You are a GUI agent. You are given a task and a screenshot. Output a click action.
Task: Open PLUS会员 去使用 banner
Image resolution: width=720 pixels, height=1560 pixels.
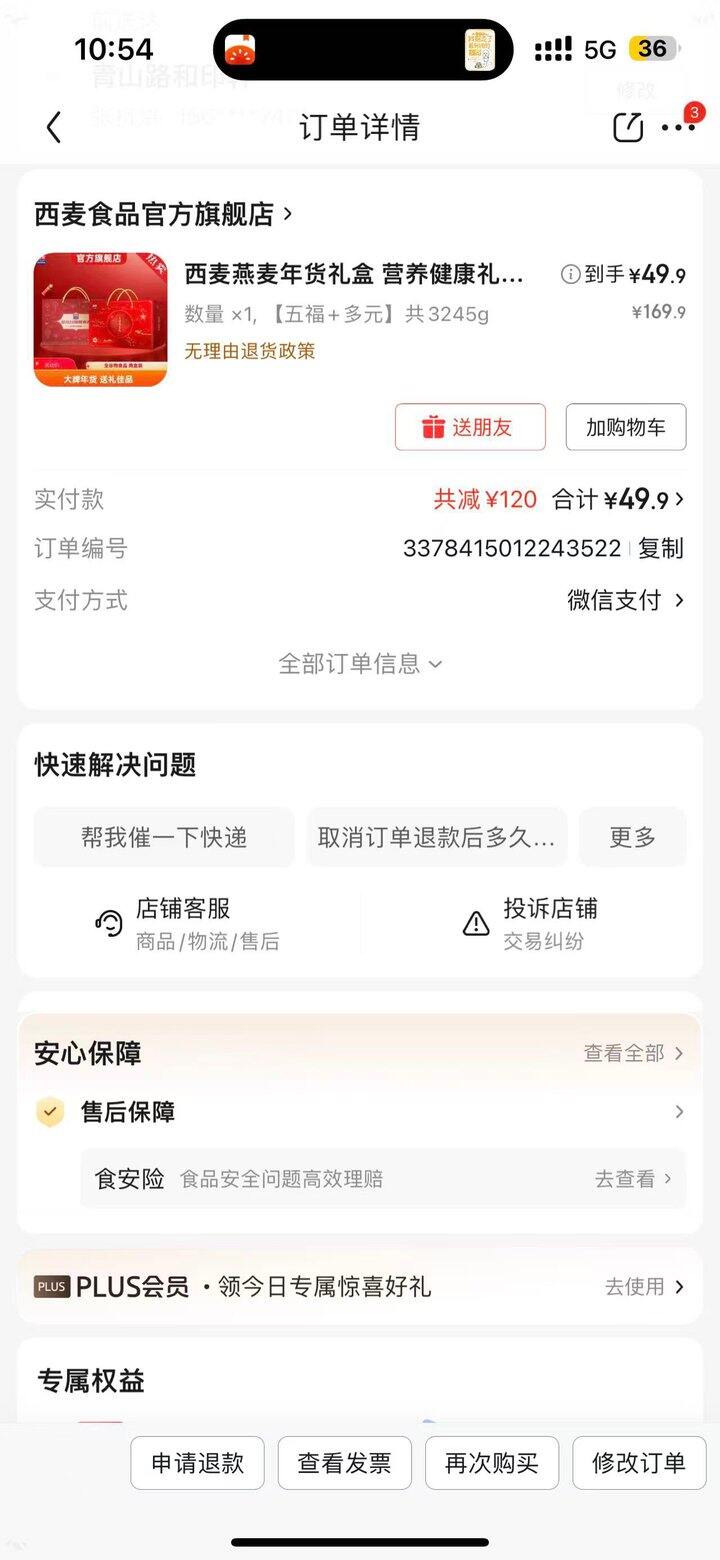pos(644,1287)
